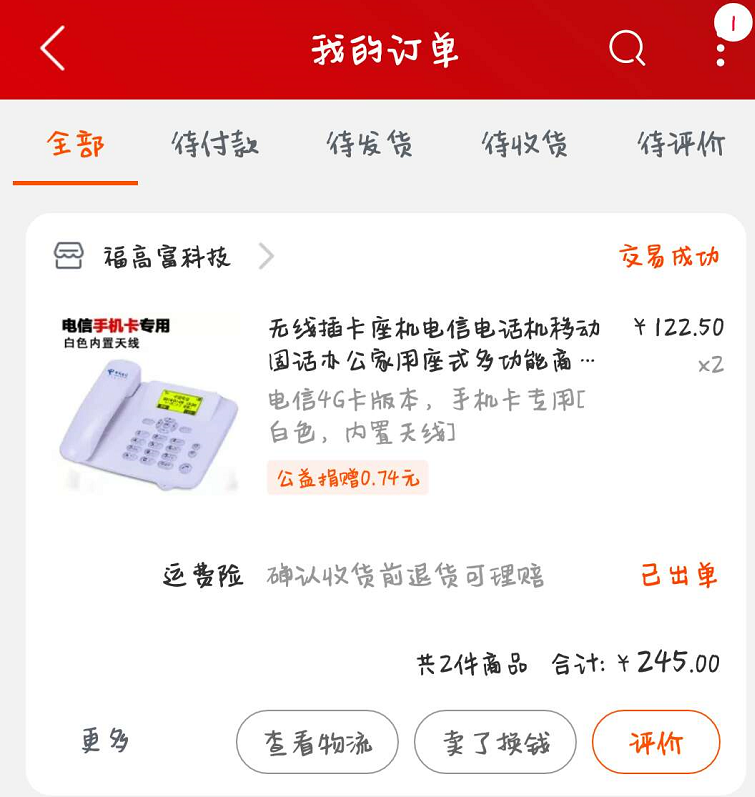Switch to the 待付款 tab

215,145
